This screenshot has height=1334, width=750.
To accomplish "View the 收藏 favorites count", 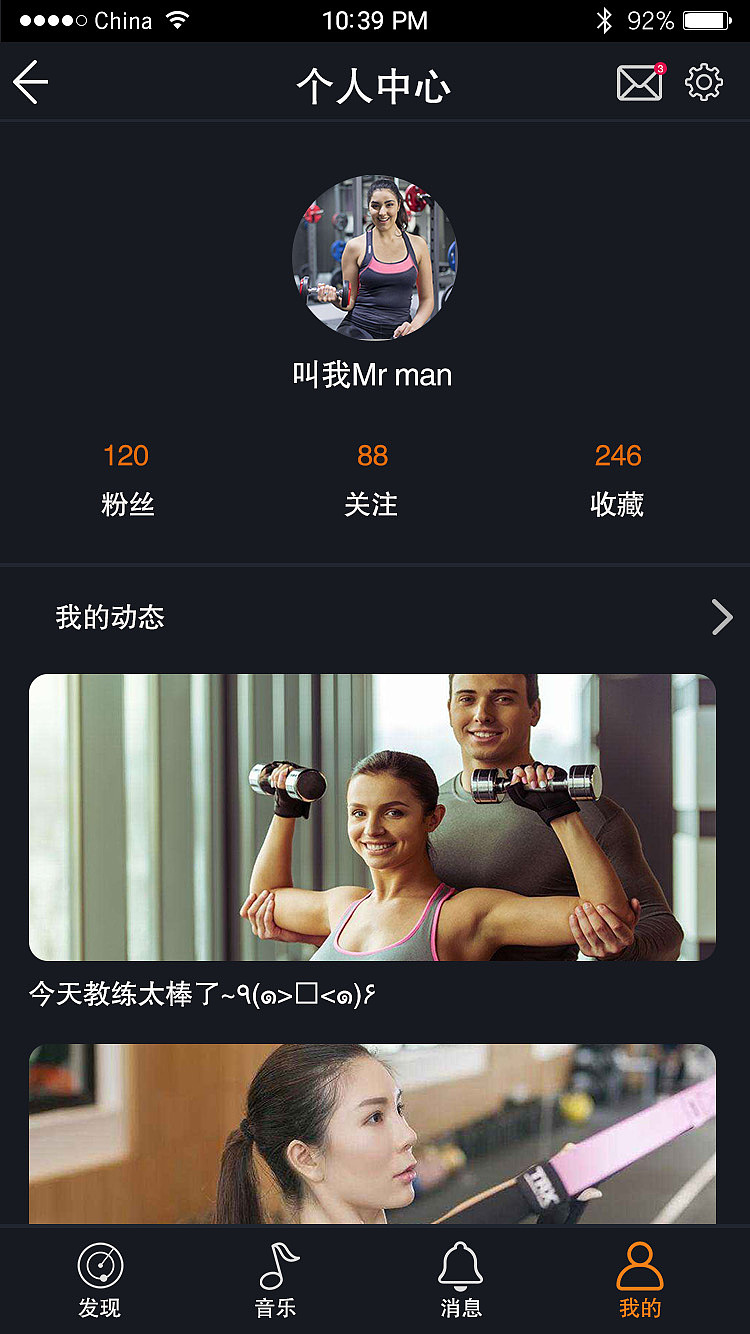I will [x=618, y=480].
